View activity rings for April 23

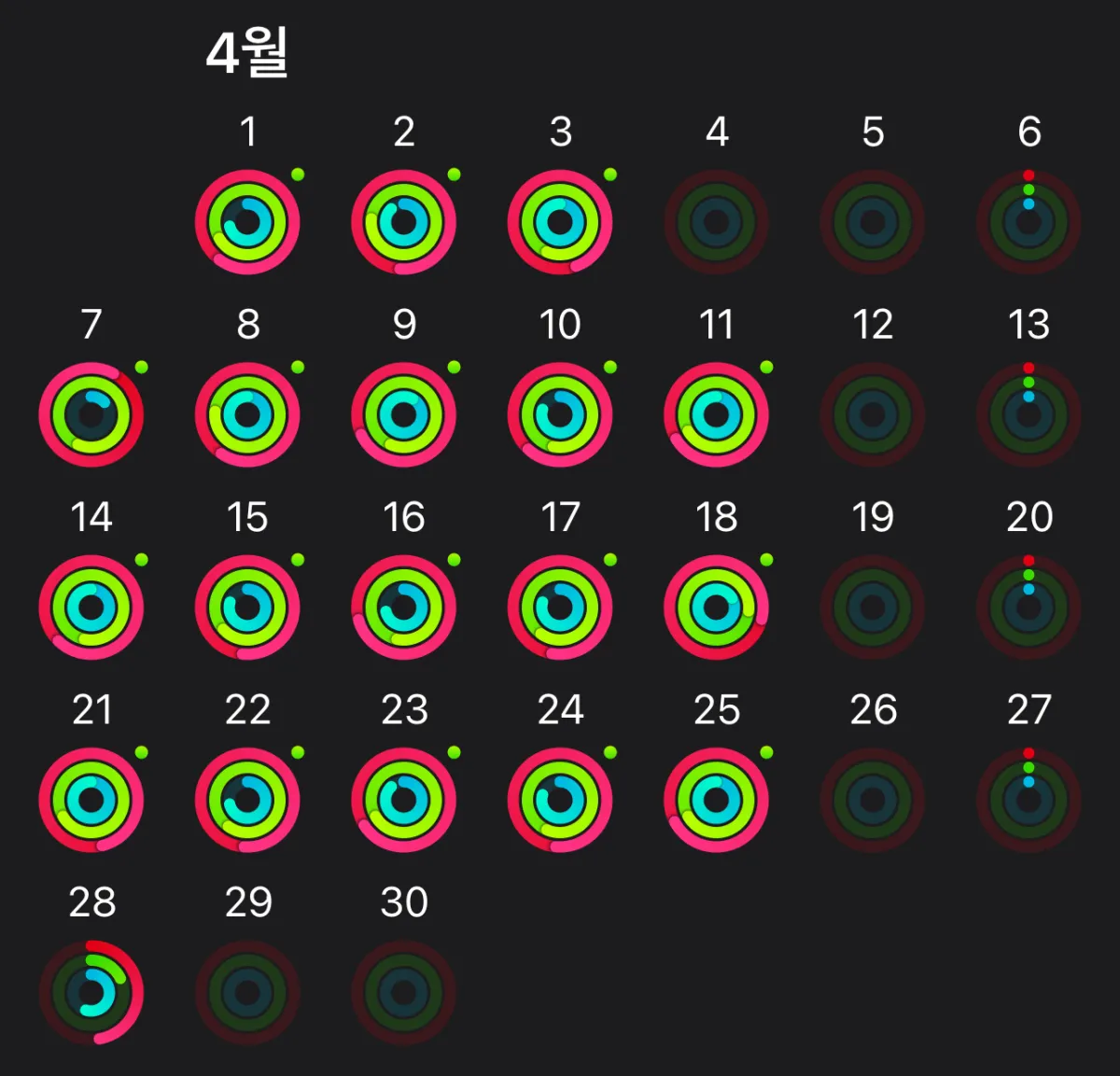[404, 801]
